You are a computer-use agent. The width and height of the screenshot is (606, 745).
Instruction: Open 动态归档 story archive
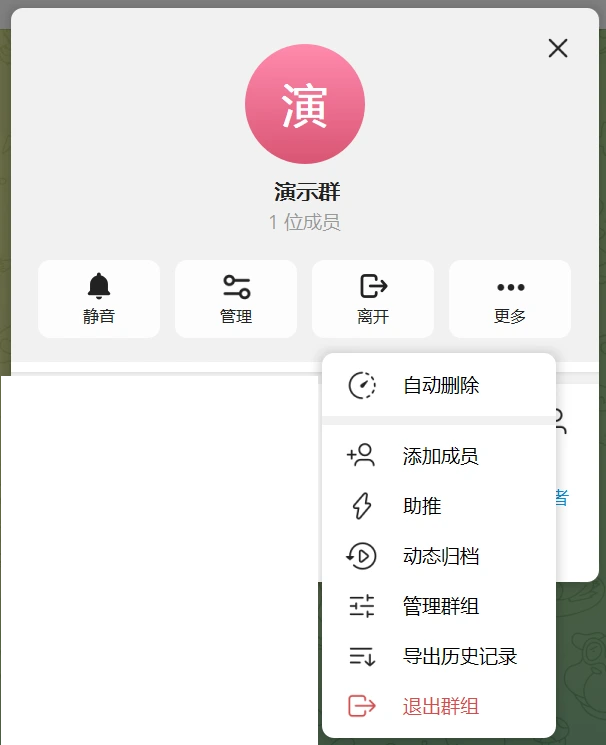(x=438, y=556)
